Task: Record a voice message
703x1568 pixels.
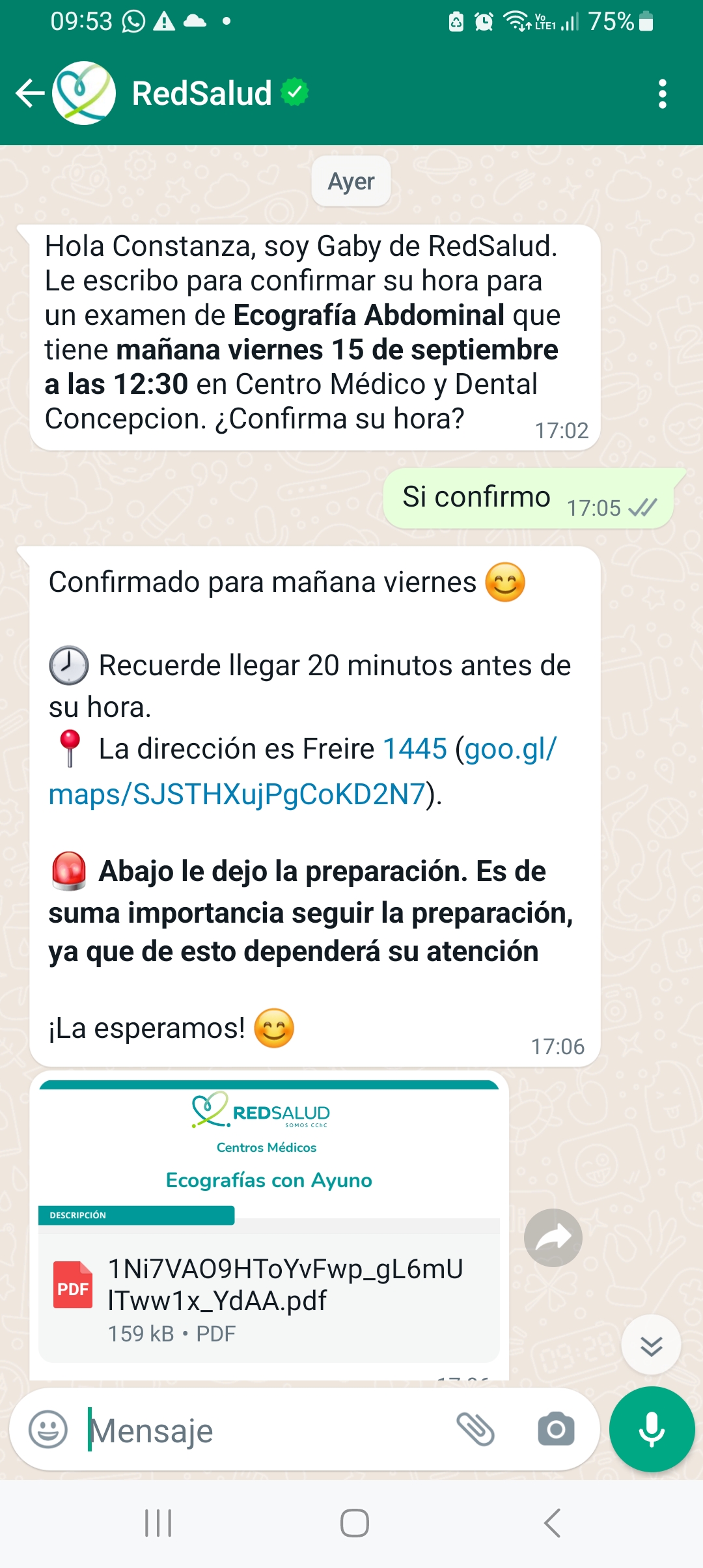Action: [x=652, y=1429]
